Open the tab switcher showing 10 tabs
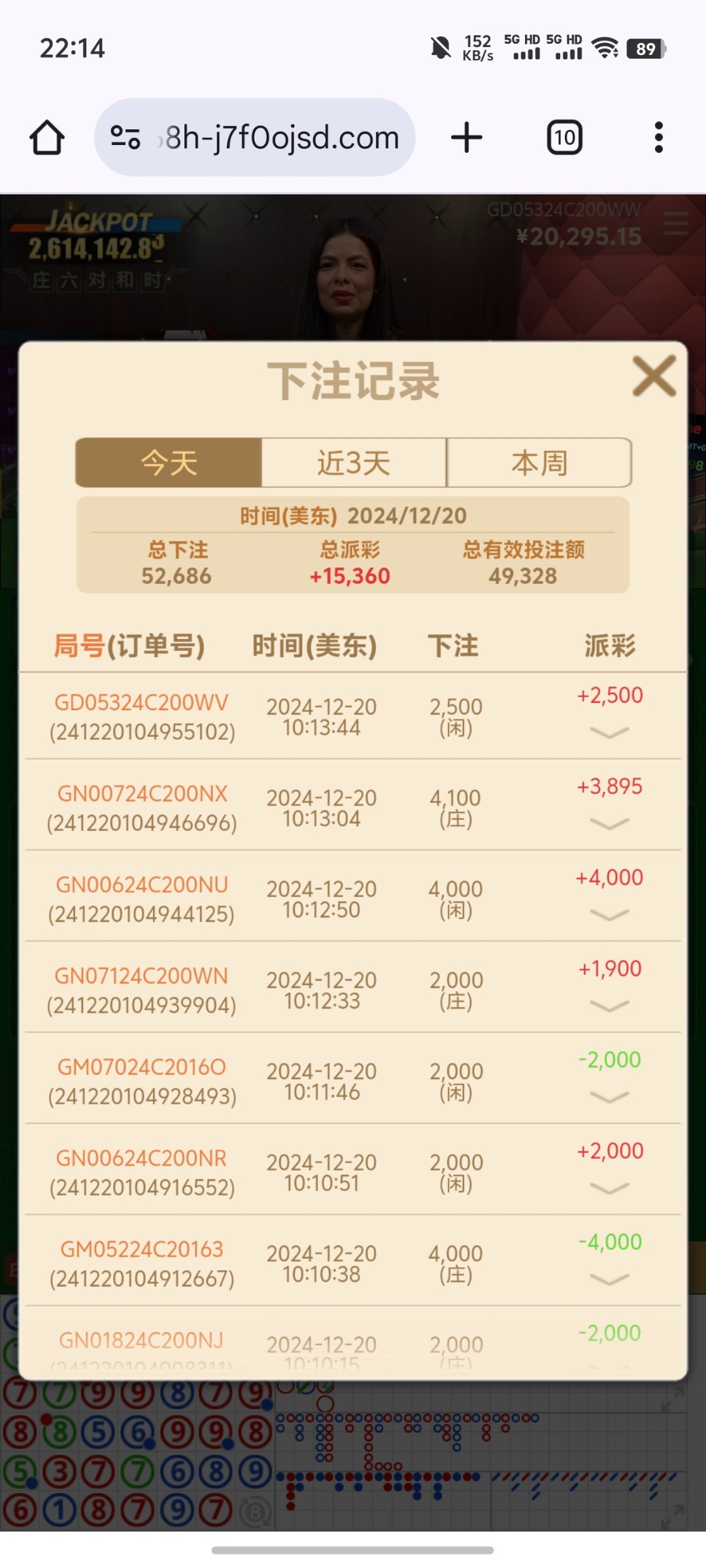Screen dimensions: 706x1568 pyautogui.click(x=565, y=138)
